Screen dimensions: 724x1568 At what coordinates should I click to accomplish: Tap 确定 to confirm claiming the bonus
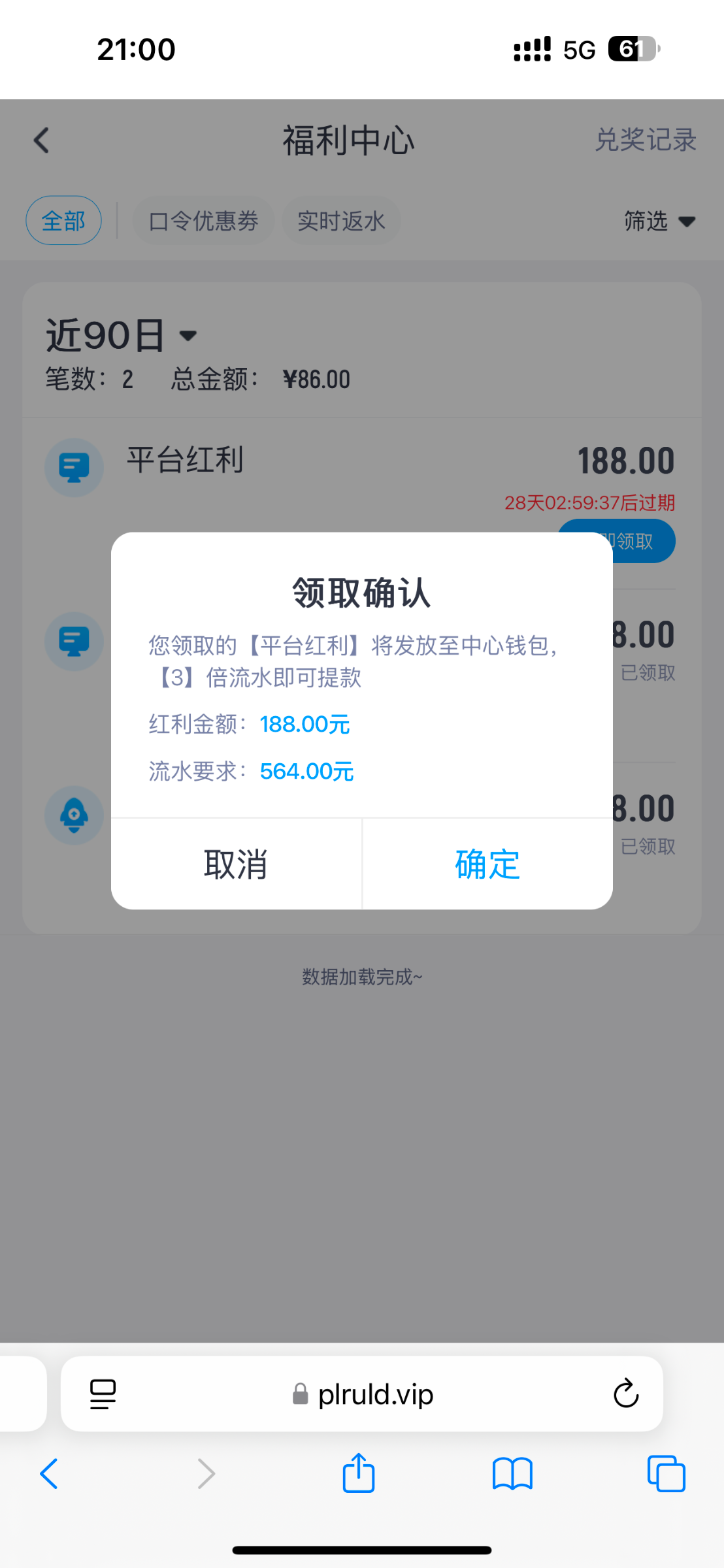point(487,864)
